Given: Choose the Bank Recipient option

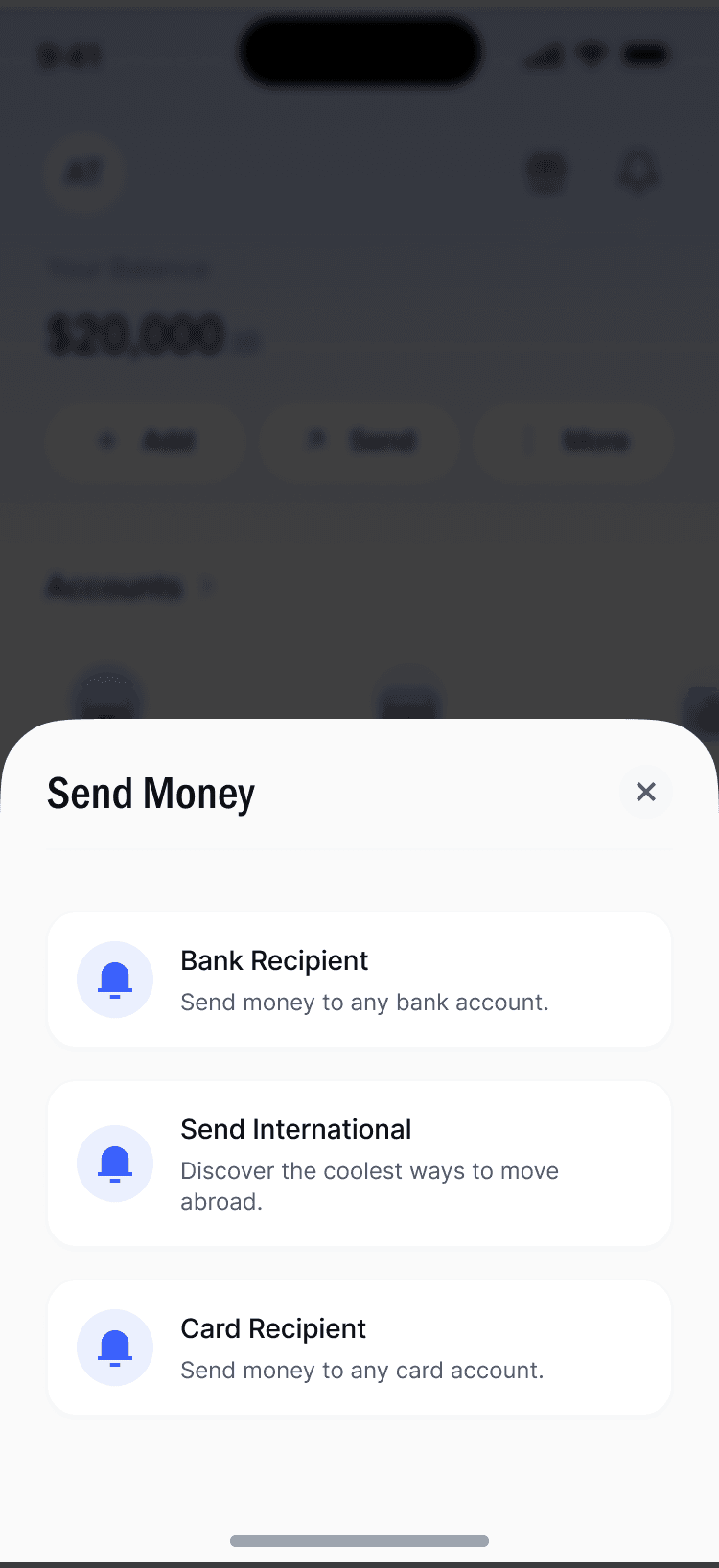Looking at the screenshot, I should 359,980.
